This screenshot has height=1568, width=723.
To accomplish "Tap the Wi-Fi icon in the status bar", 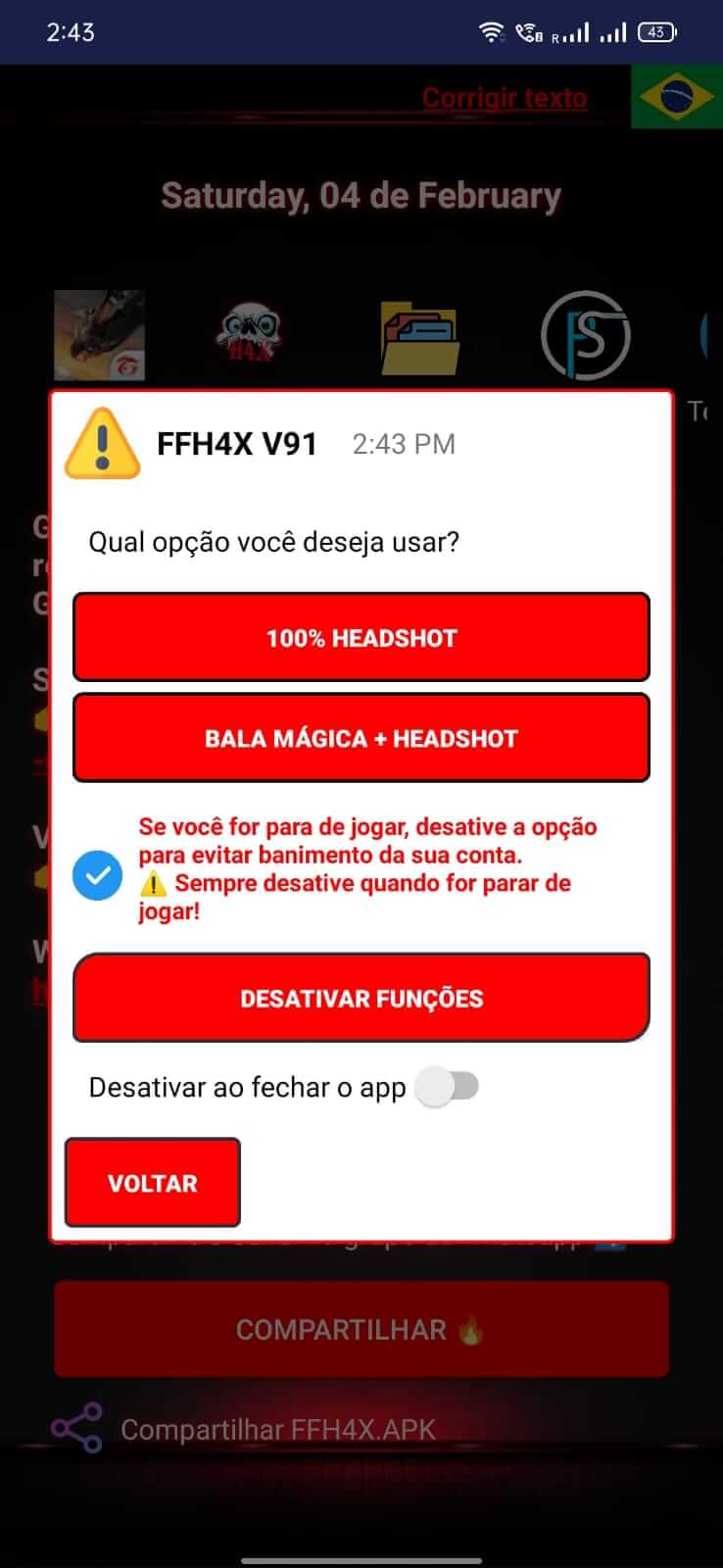I will (490, 31).
